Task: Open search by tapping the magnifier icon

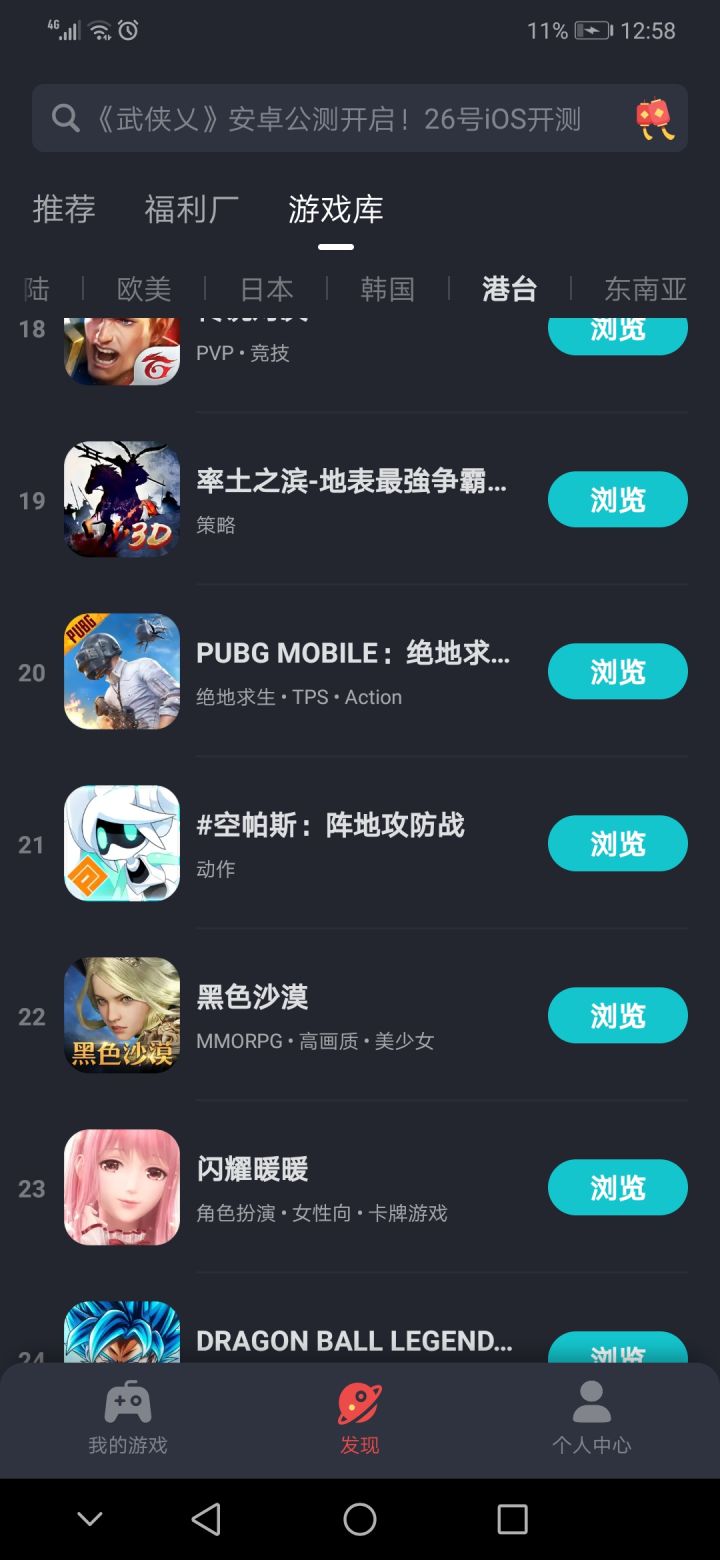Action: point(66,118)
